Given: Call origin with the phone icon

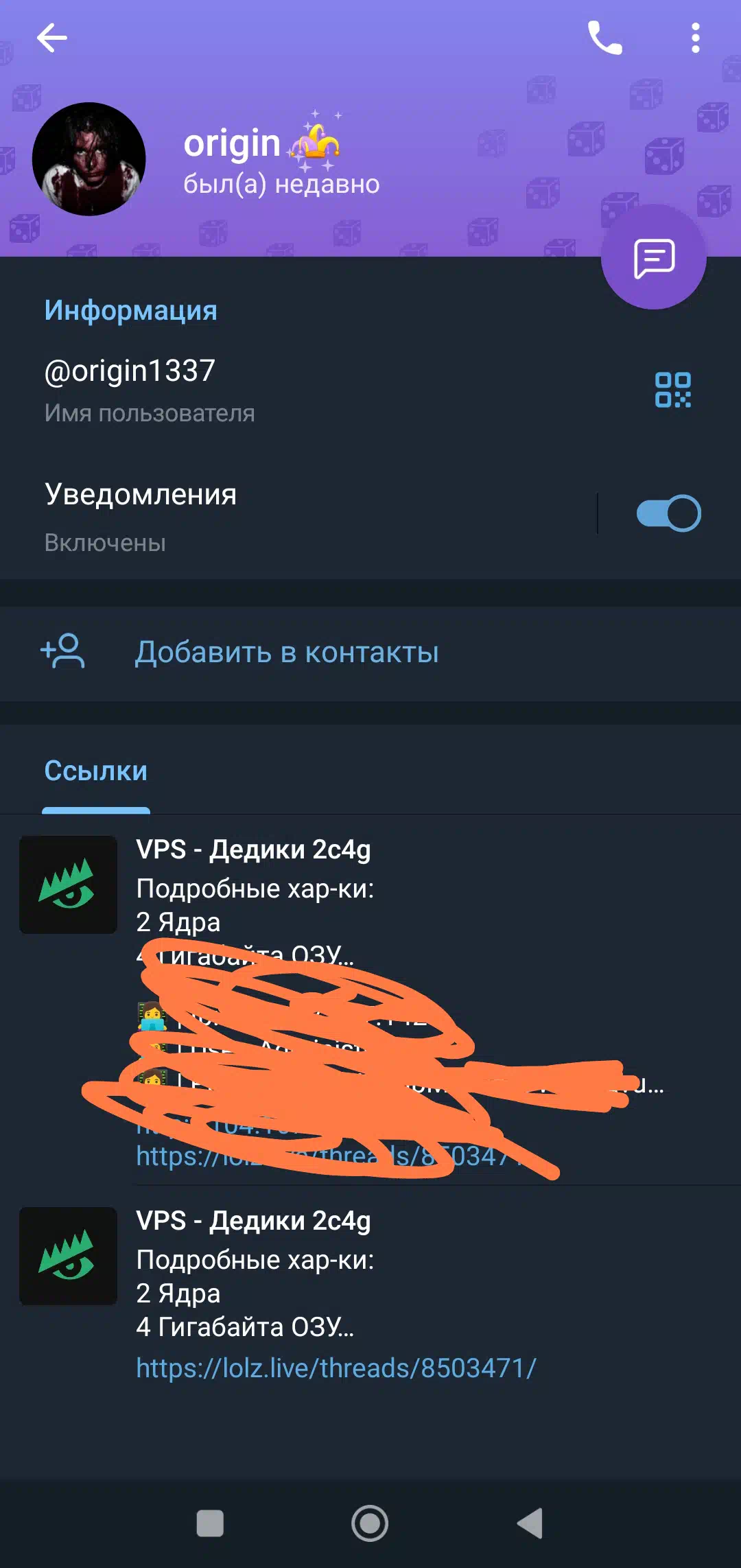Looking at the screenshot, I should click(x=604, y=38).
